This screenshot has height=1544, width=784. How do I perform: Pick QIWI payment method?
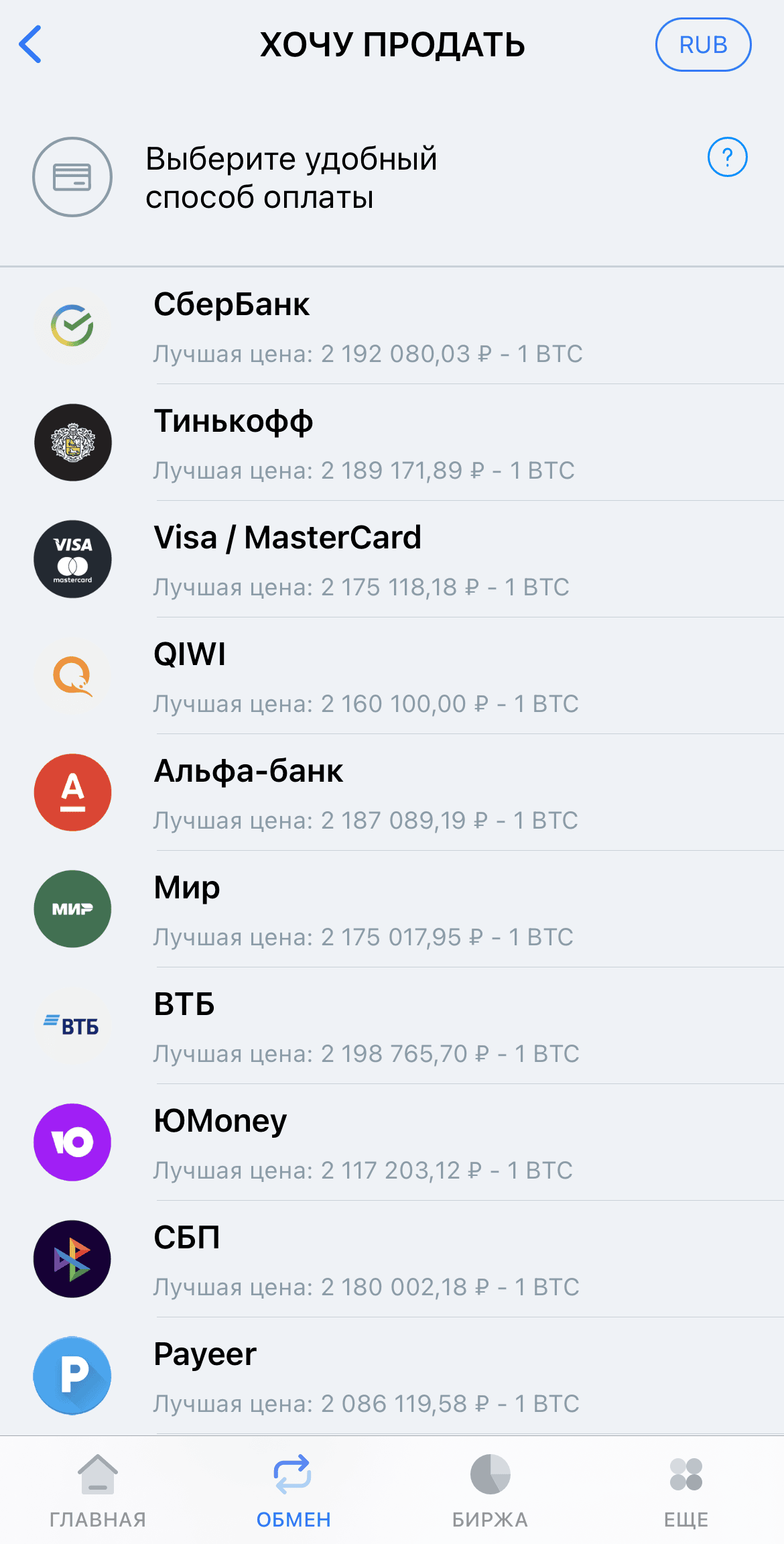coord(392,676)
